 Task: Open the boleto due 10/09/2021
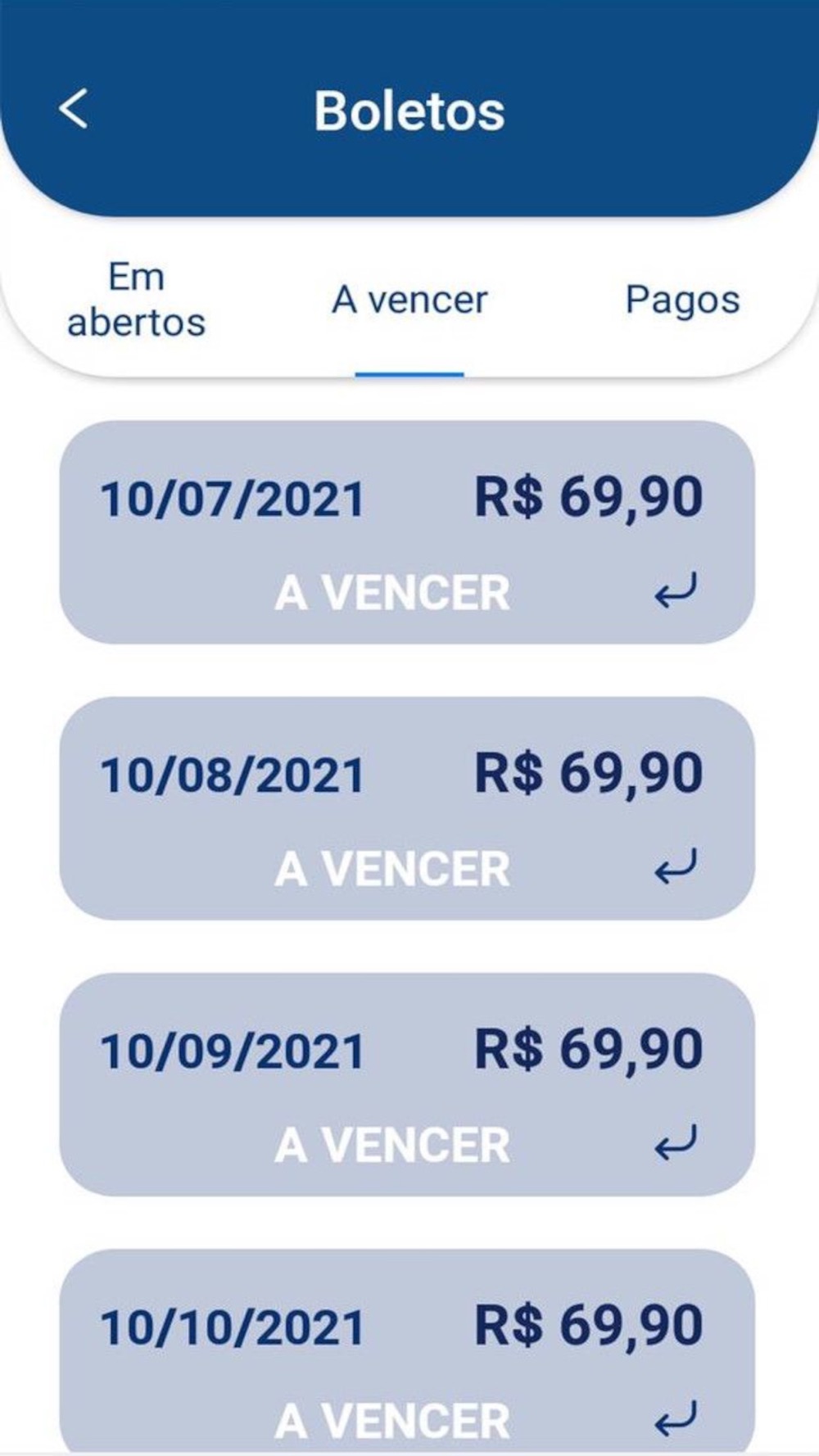tap(407, 1084)
